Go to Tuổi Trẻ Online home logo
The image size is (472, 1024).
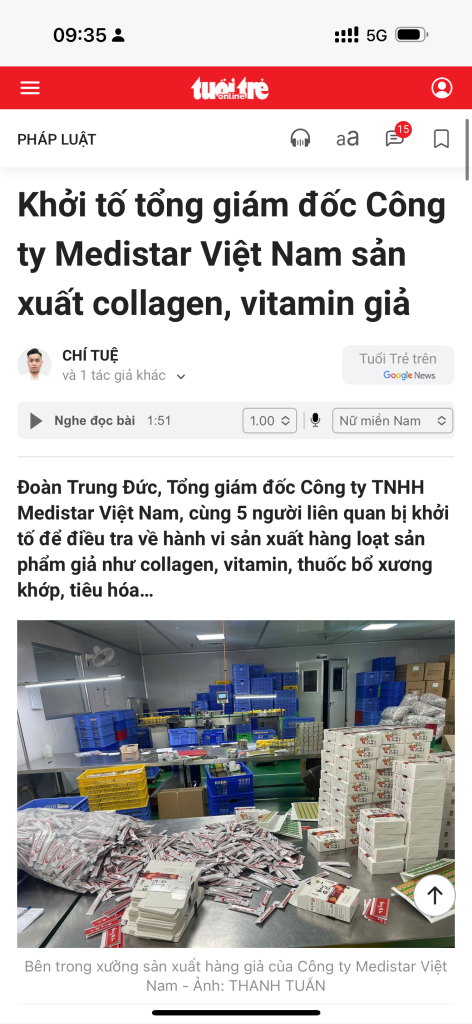tap(230, 88)
